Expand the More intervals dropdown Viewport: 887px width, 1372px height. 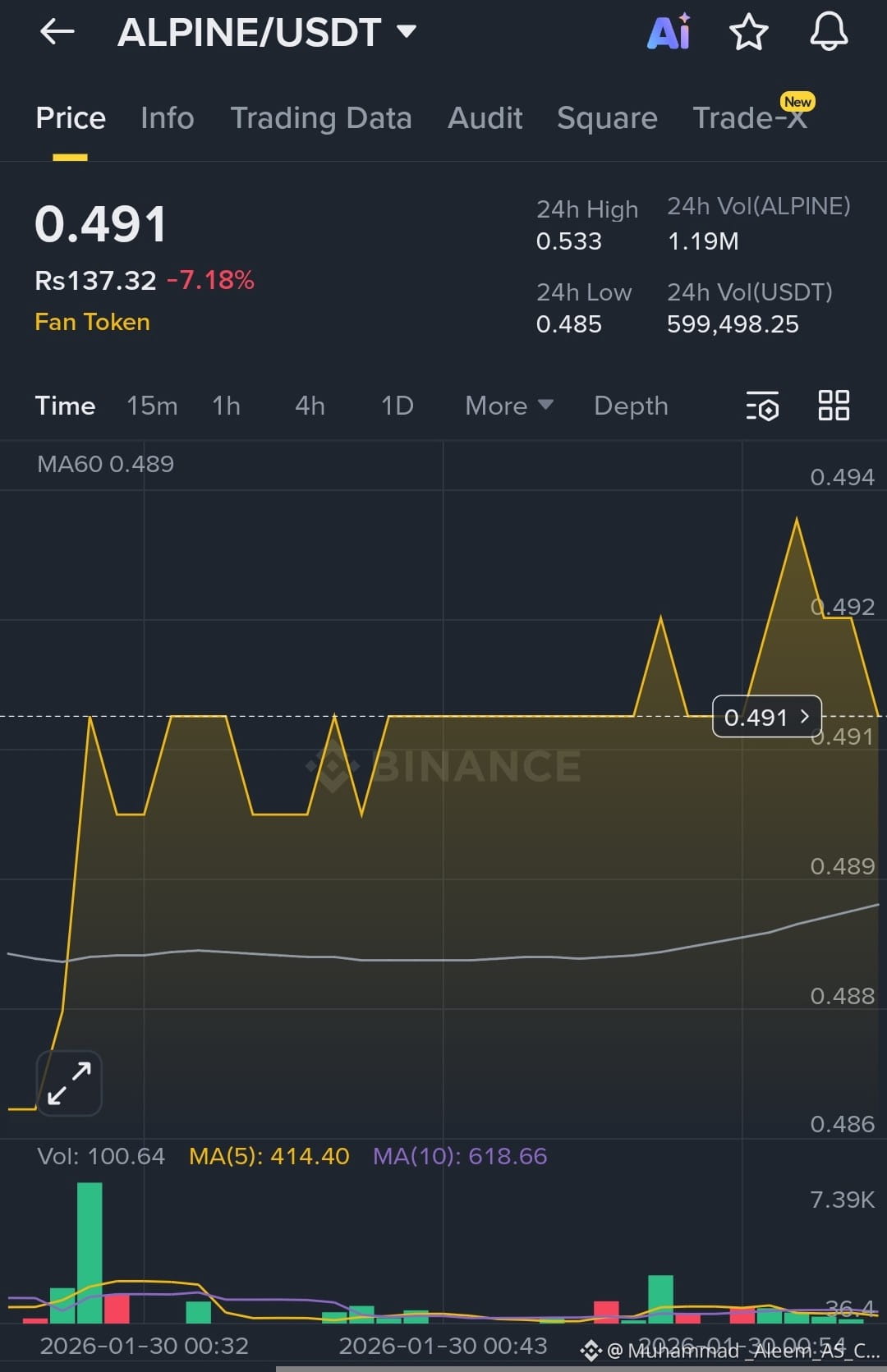click(x=508, y=406)
